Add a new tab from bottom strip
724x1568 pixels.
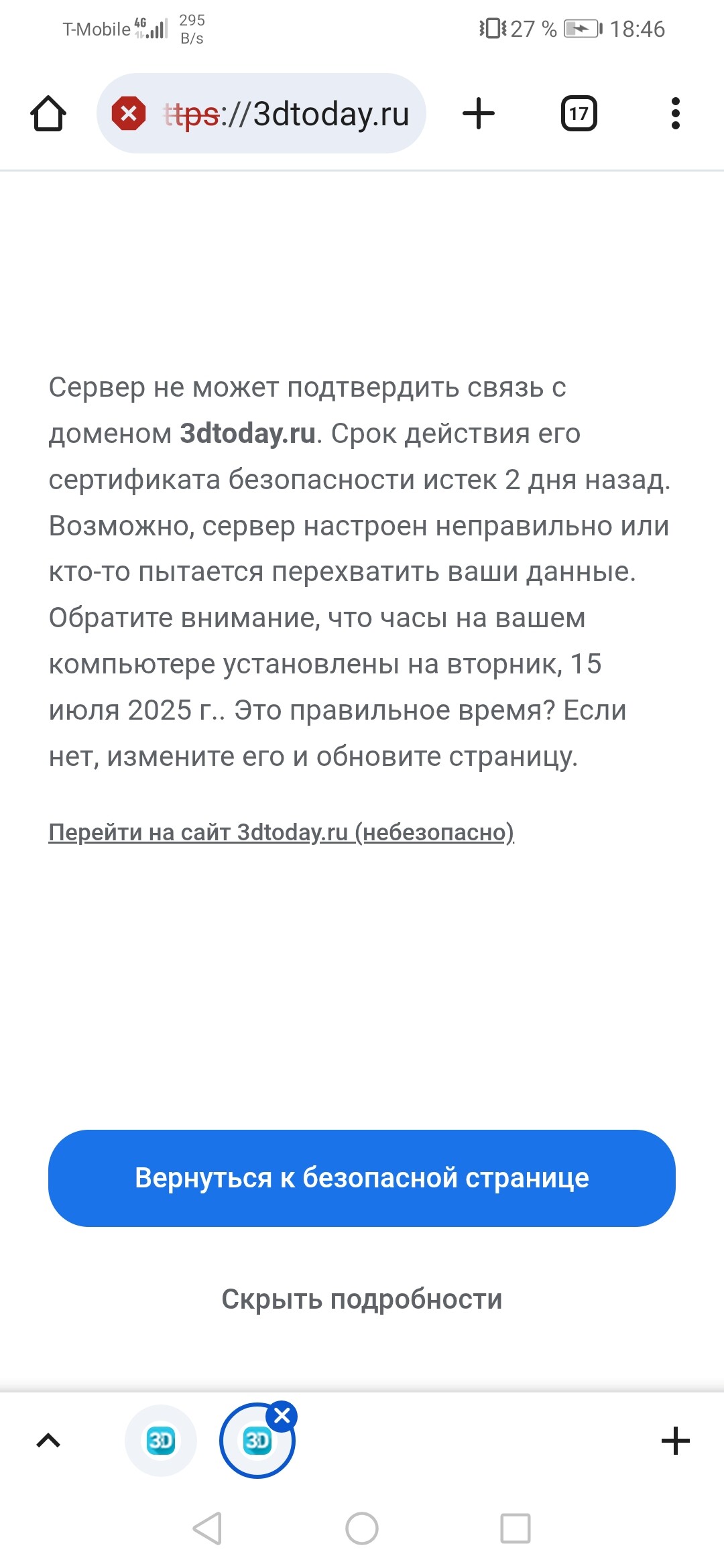point(675,1441)
